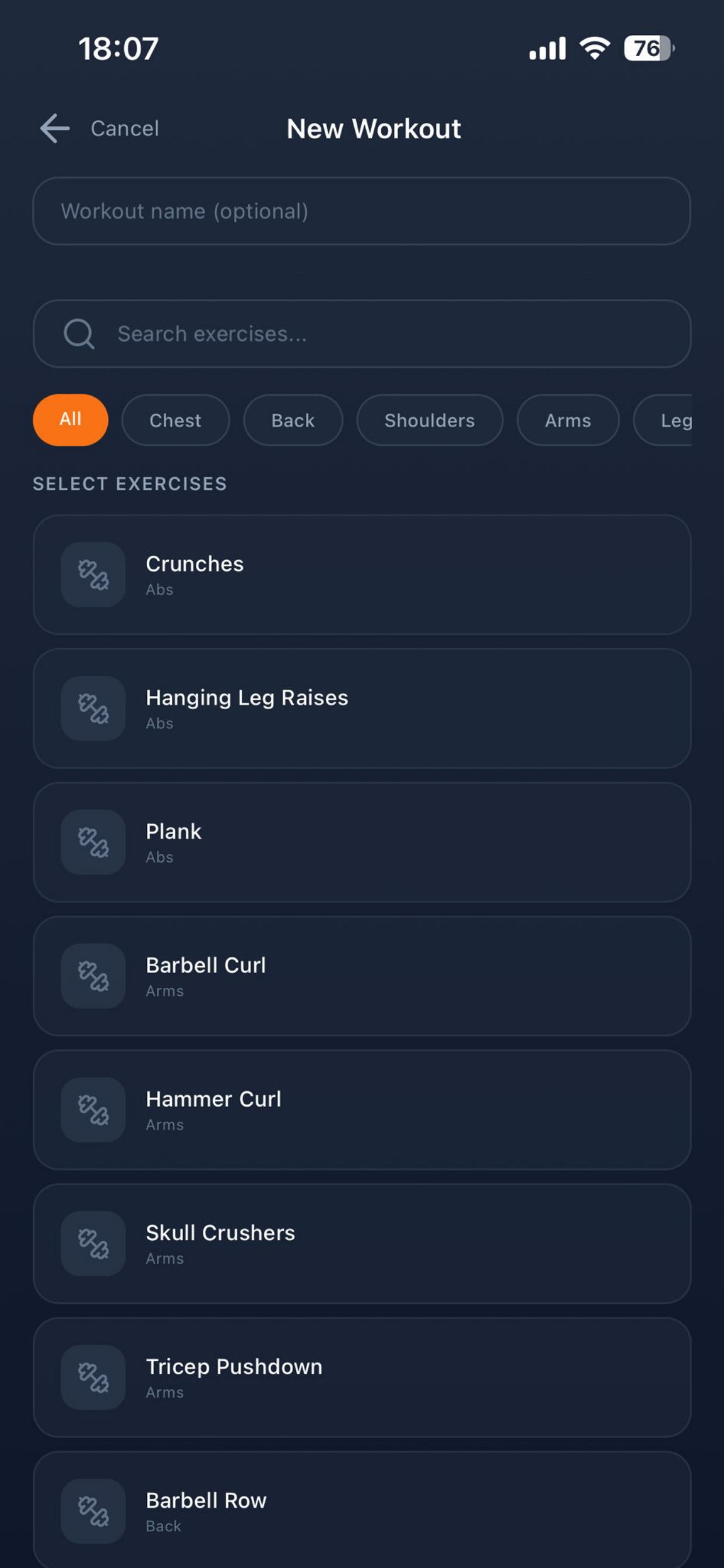Image resolution: width=724 pixels, height=1568 pixels.
Task: Toggle off the All filter chip
Action: point(70,419)
